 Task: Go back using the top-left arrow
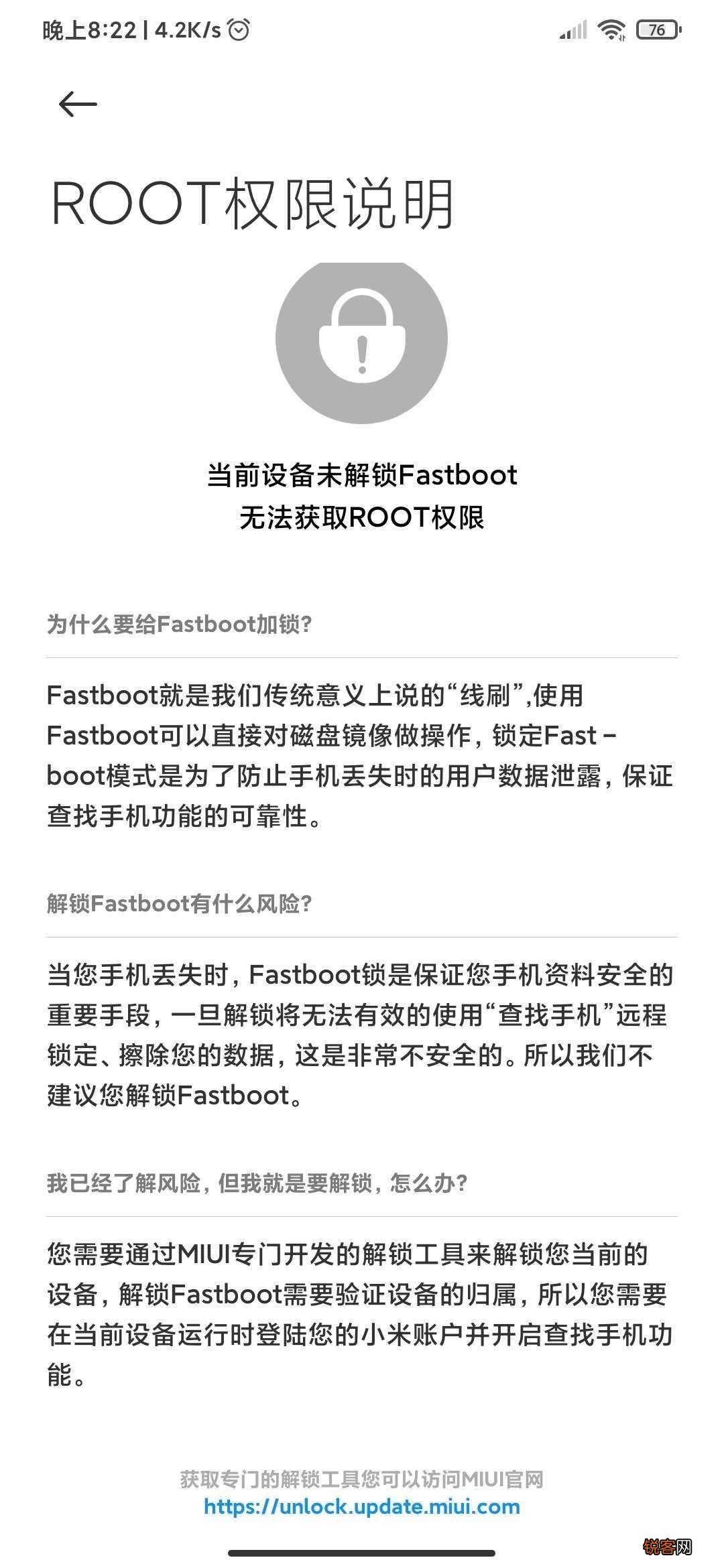point(78,104)
